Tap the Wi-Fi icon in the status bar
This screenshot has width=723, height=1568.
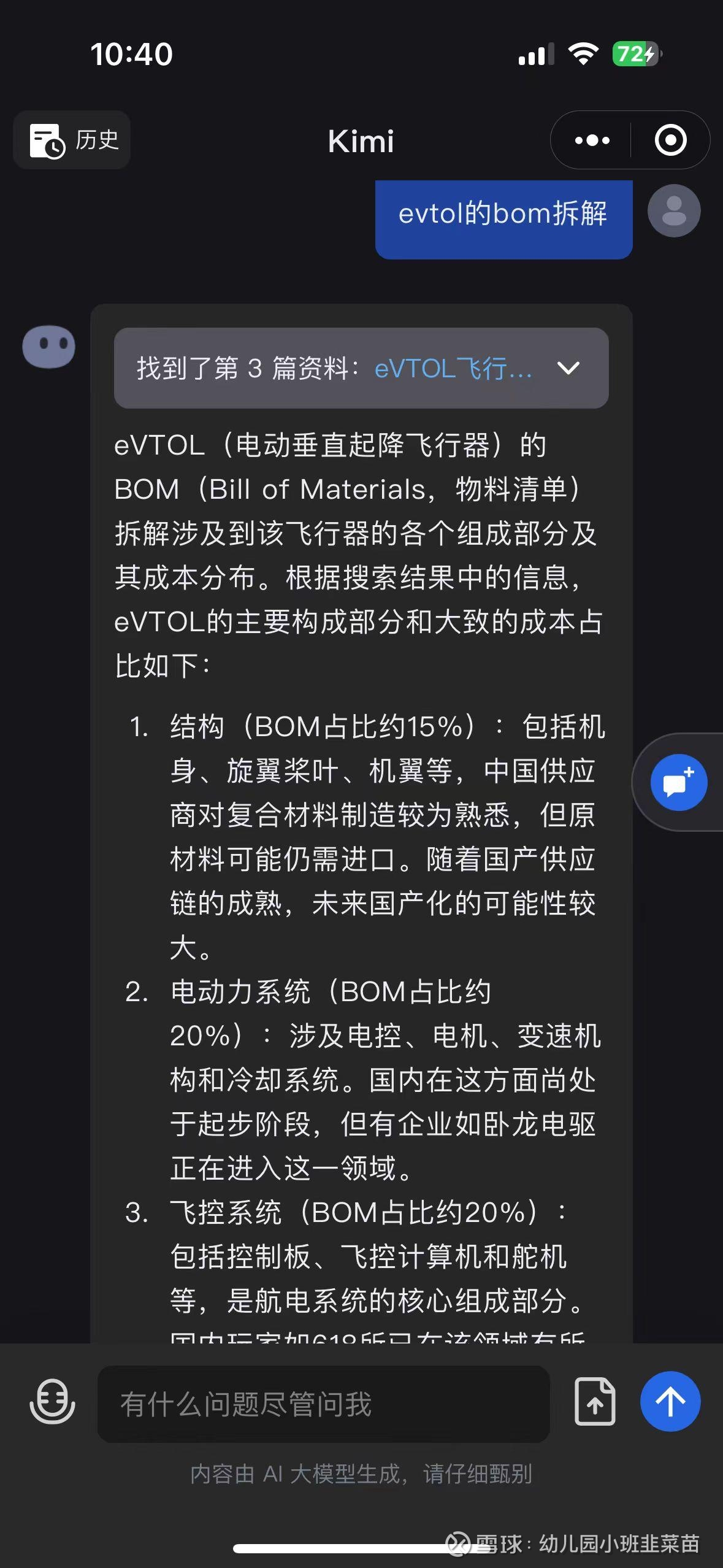[584, 54]
